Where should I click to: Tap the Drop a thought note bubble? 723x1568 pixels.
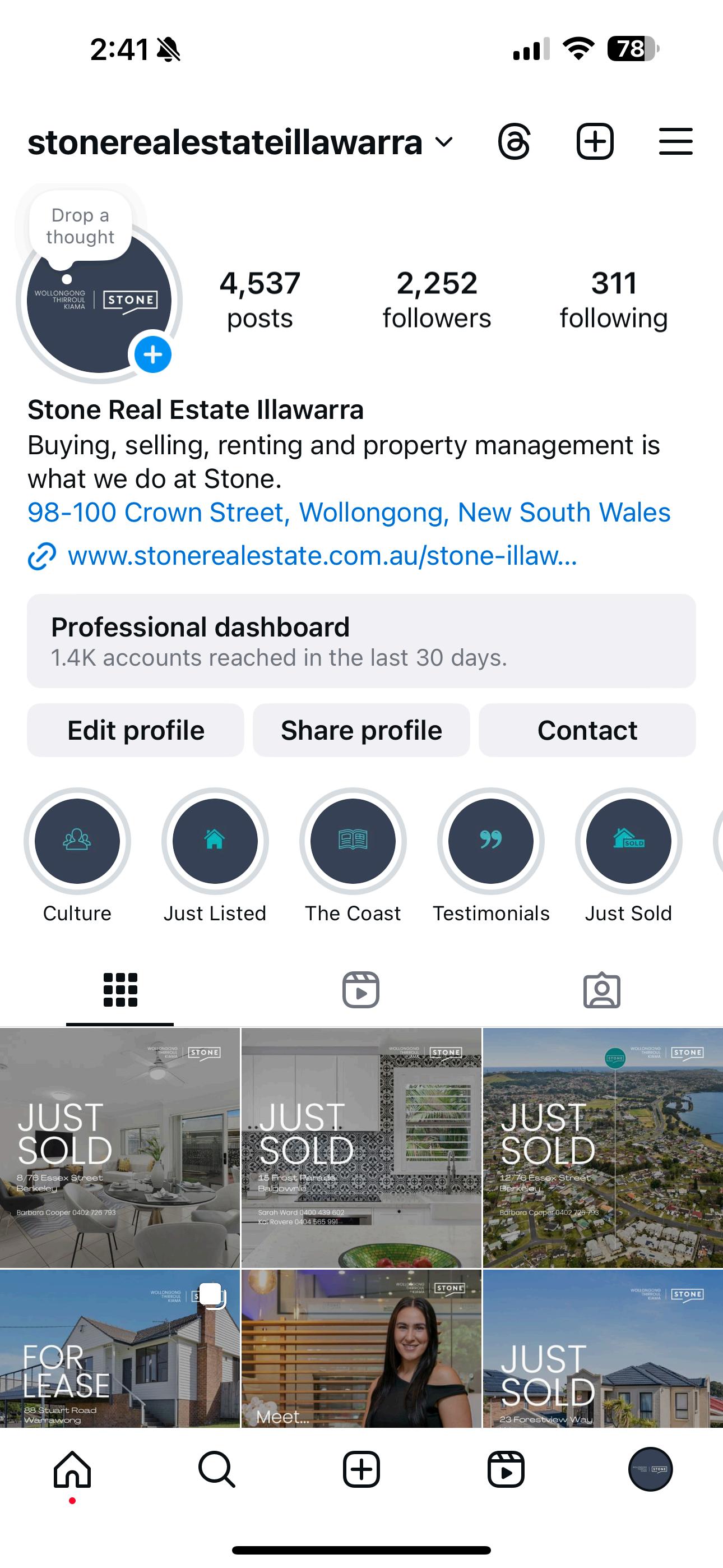[80, 226]
